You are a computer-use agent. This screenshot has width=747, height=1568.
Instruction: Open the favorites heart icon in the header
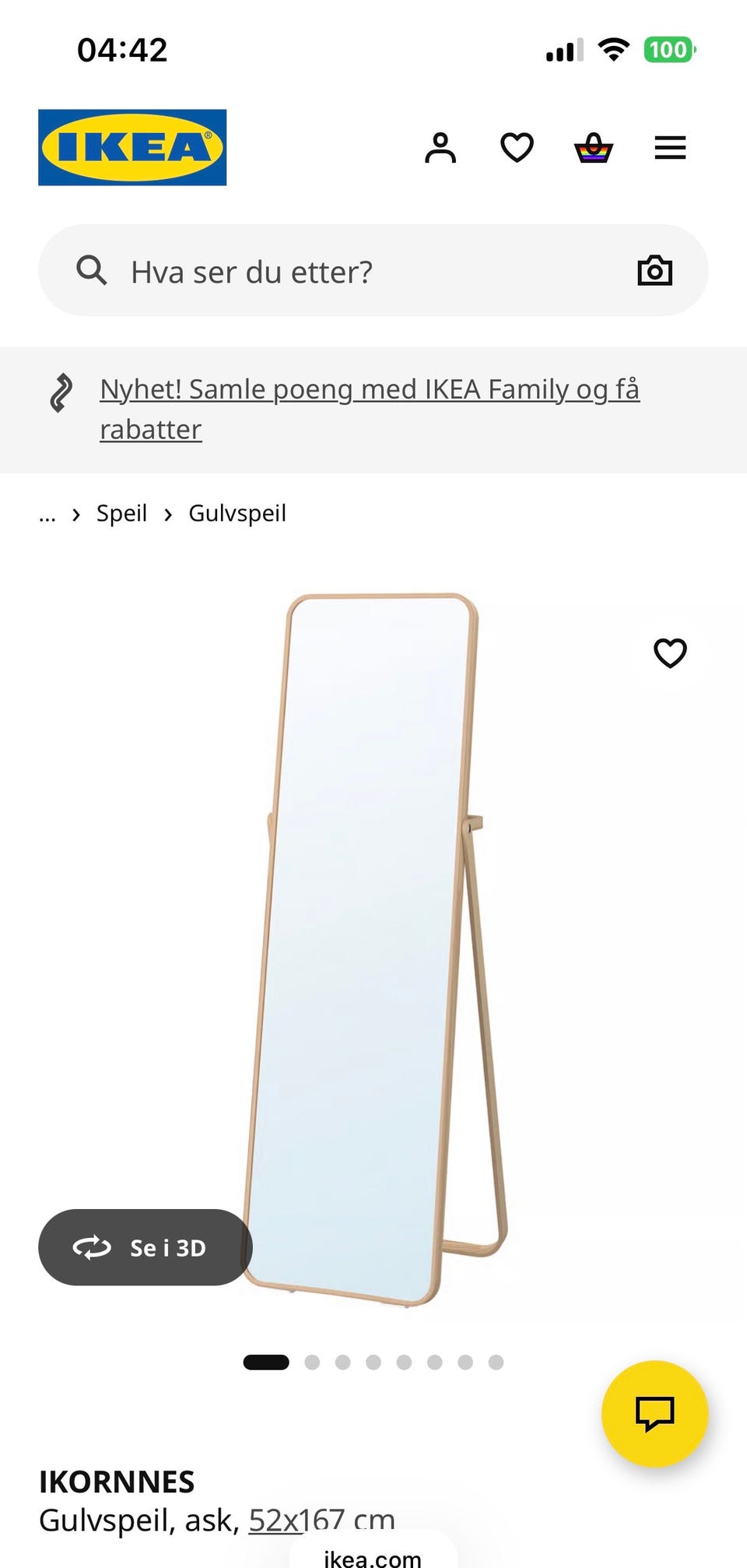(x=517, y=147)
